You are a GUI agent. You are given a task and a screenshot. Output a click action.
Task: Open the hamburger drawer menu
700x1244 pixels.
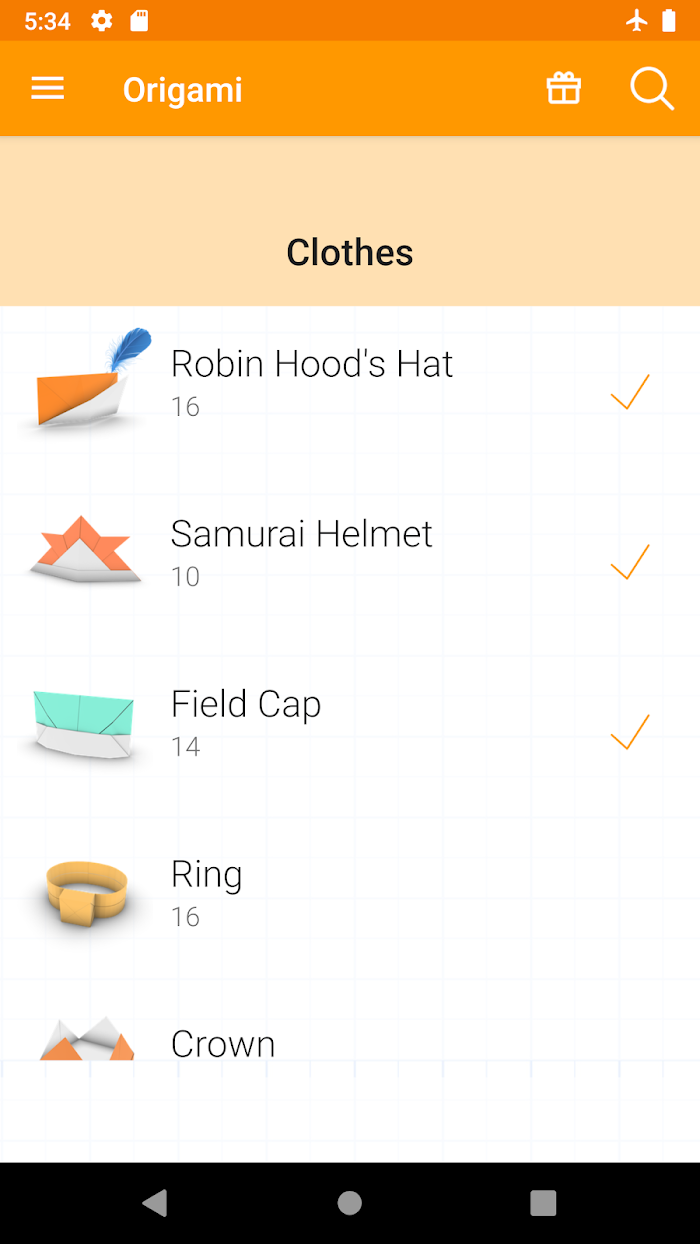(48, 89)
